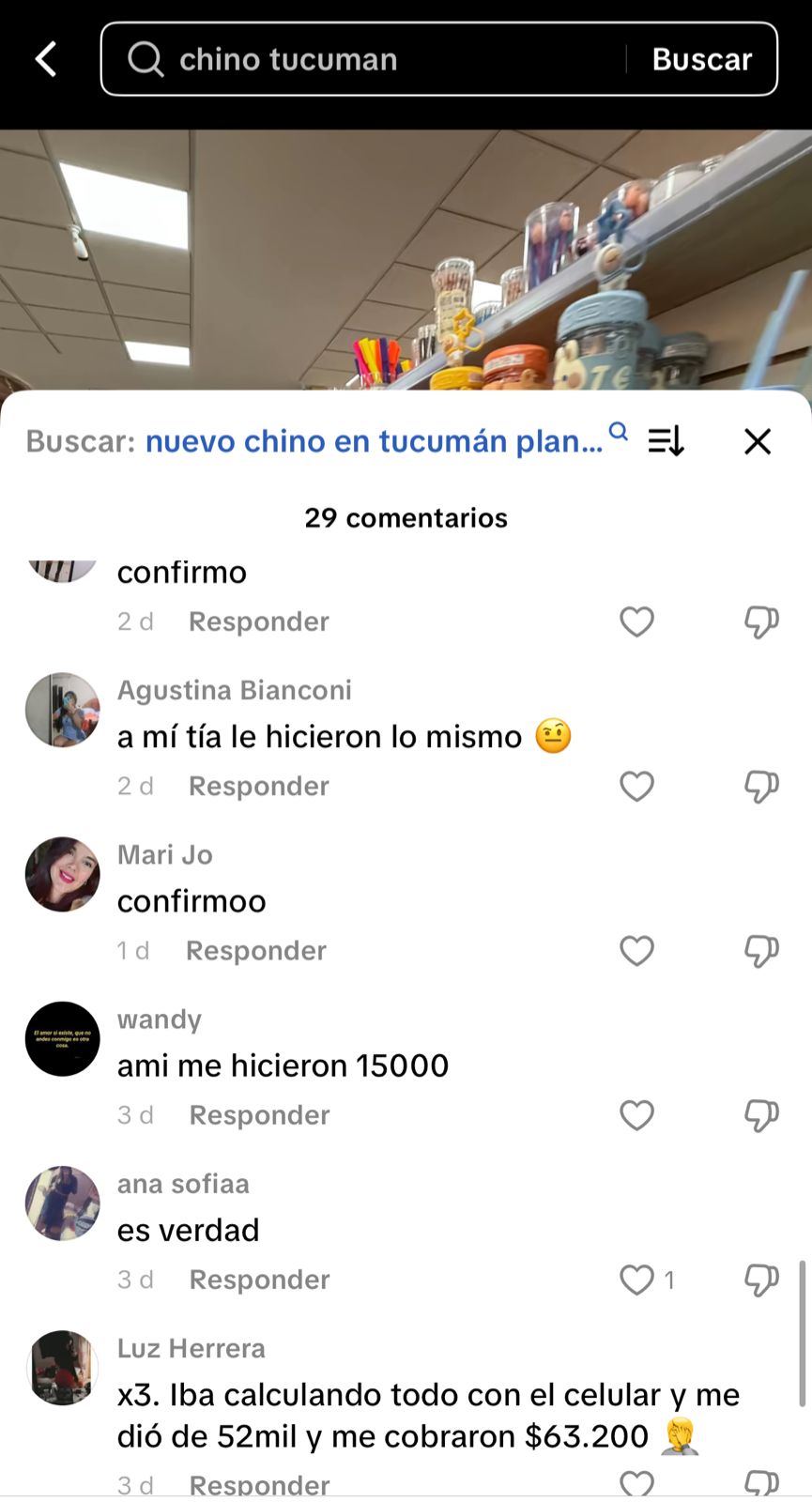This screenshot has height=1502, width=812.
Task: Go back with the top arrow
Action: [46, 59]
